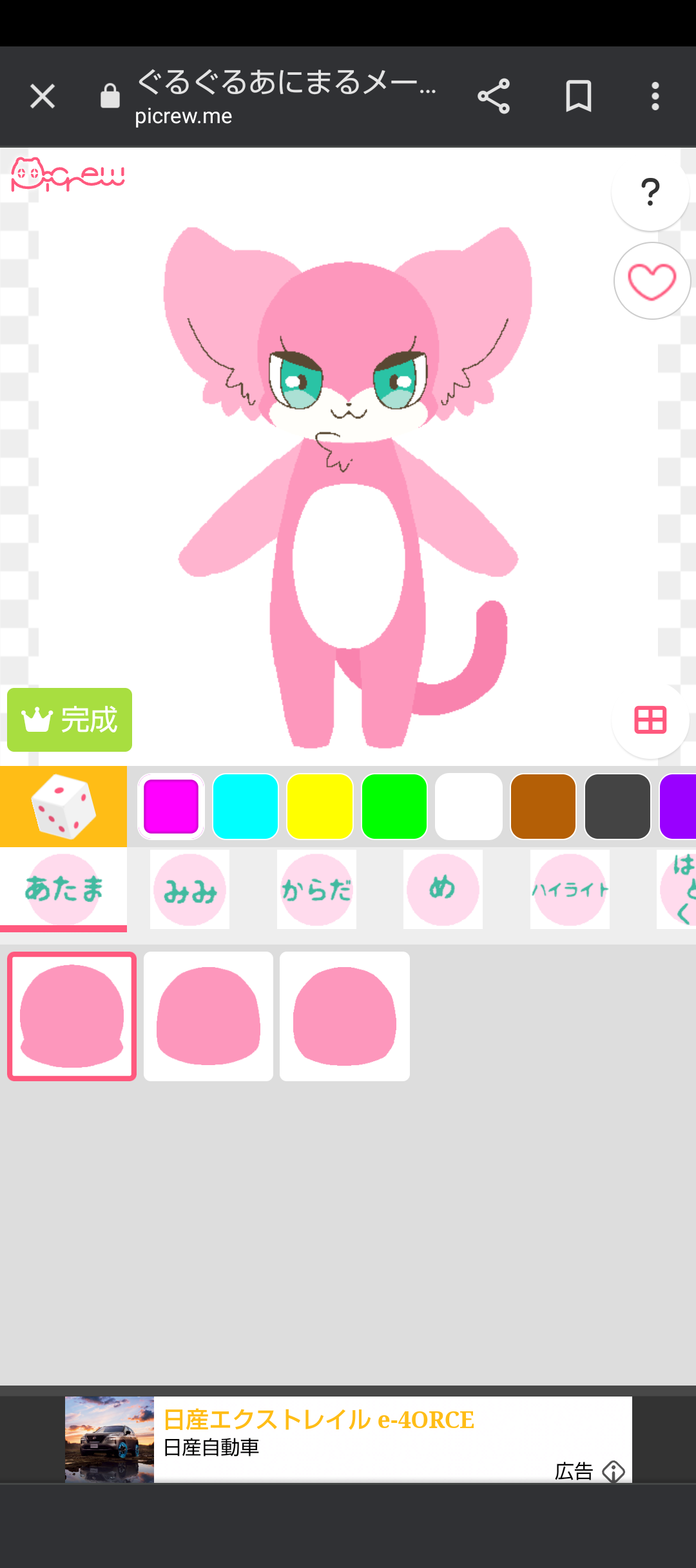Open the め eyes tab
696x1568 pixels.
(x=443, y=890)
